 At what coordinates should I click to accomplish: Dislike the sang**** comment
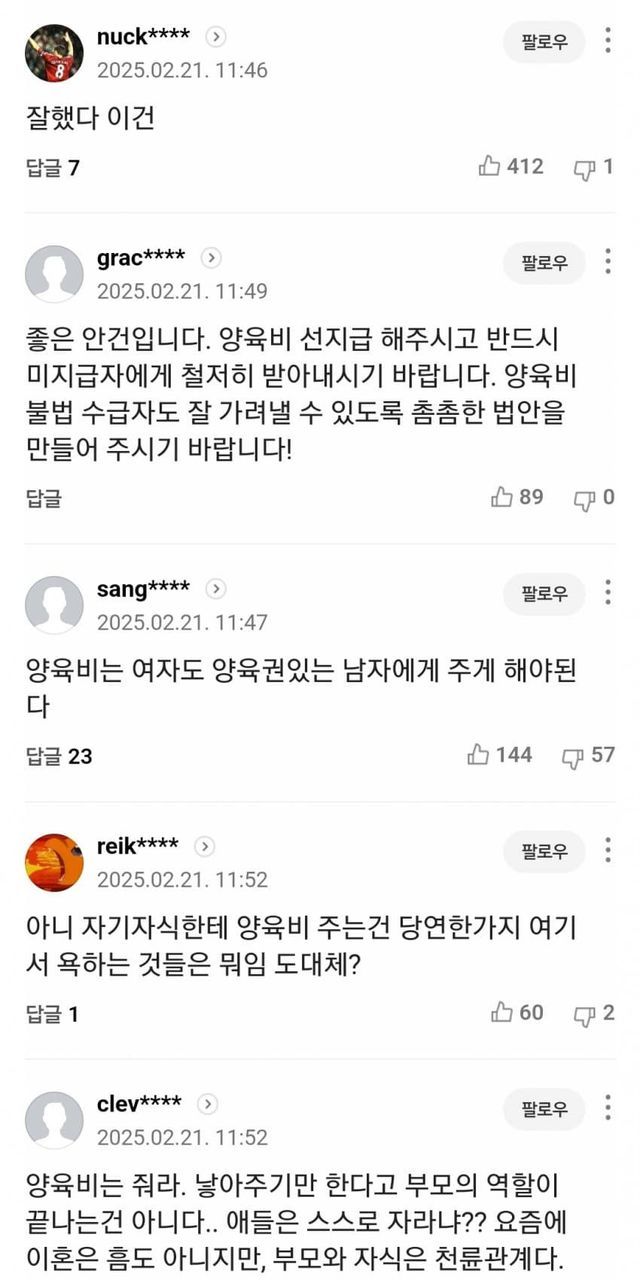(x=588, y=755)
